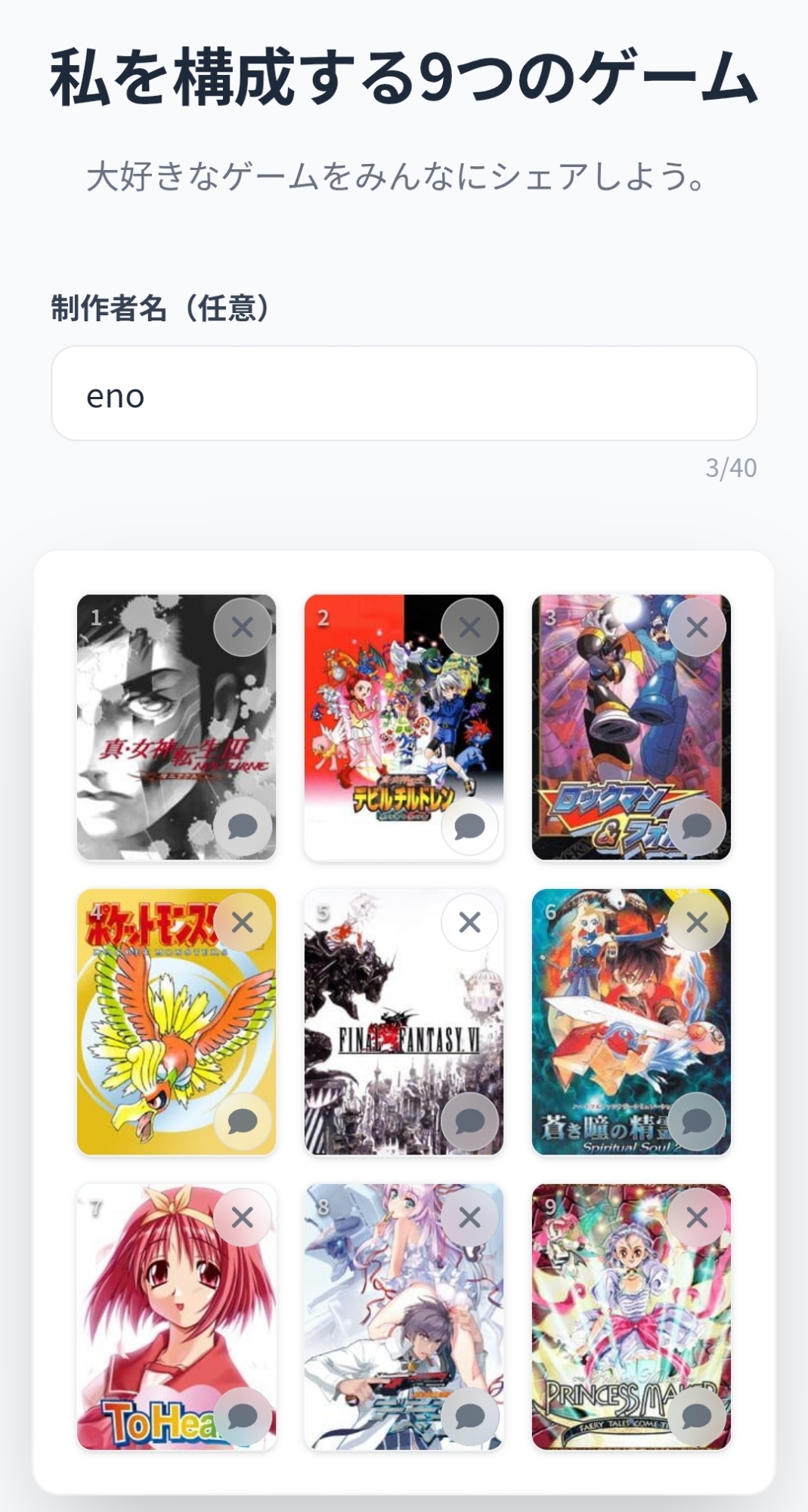Image resolution: width=808 pixels, height=1512 pixels.
Task: Add a comment to Spiritual Soul 2
Action: [697, 1121]
